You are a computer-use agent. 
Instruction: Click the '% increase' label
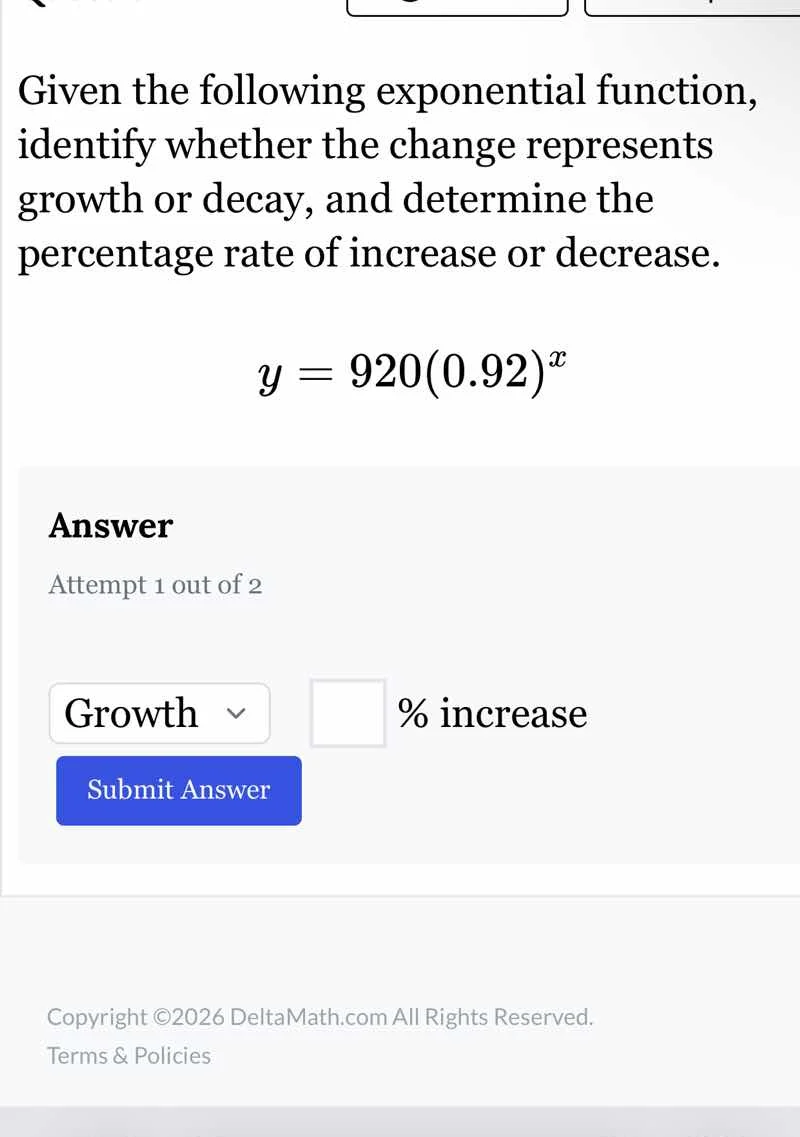pyautogui.click(x=490, y=713)
